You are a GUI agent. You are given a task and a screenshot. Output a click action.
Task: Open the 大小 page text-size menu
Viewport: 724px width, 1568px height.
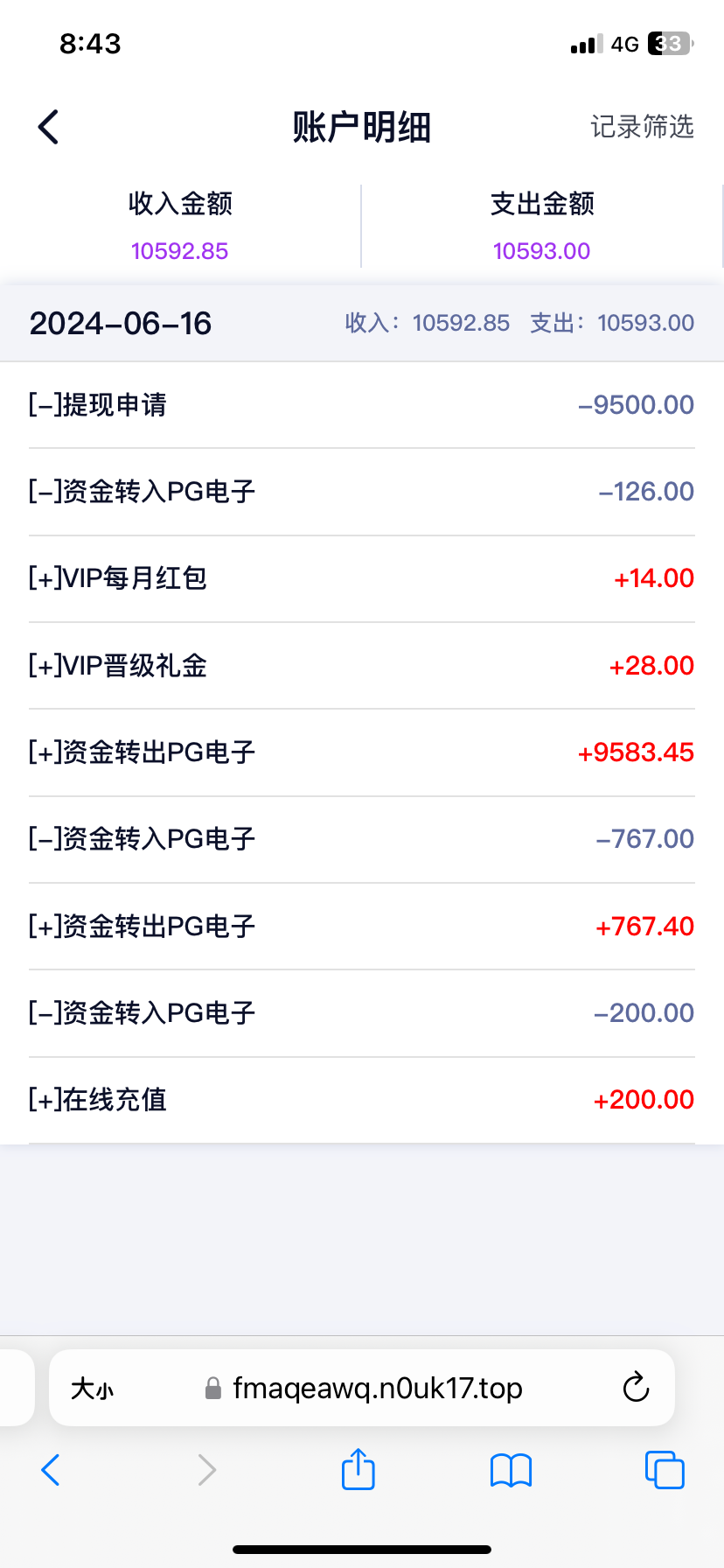click(93, 1389)
